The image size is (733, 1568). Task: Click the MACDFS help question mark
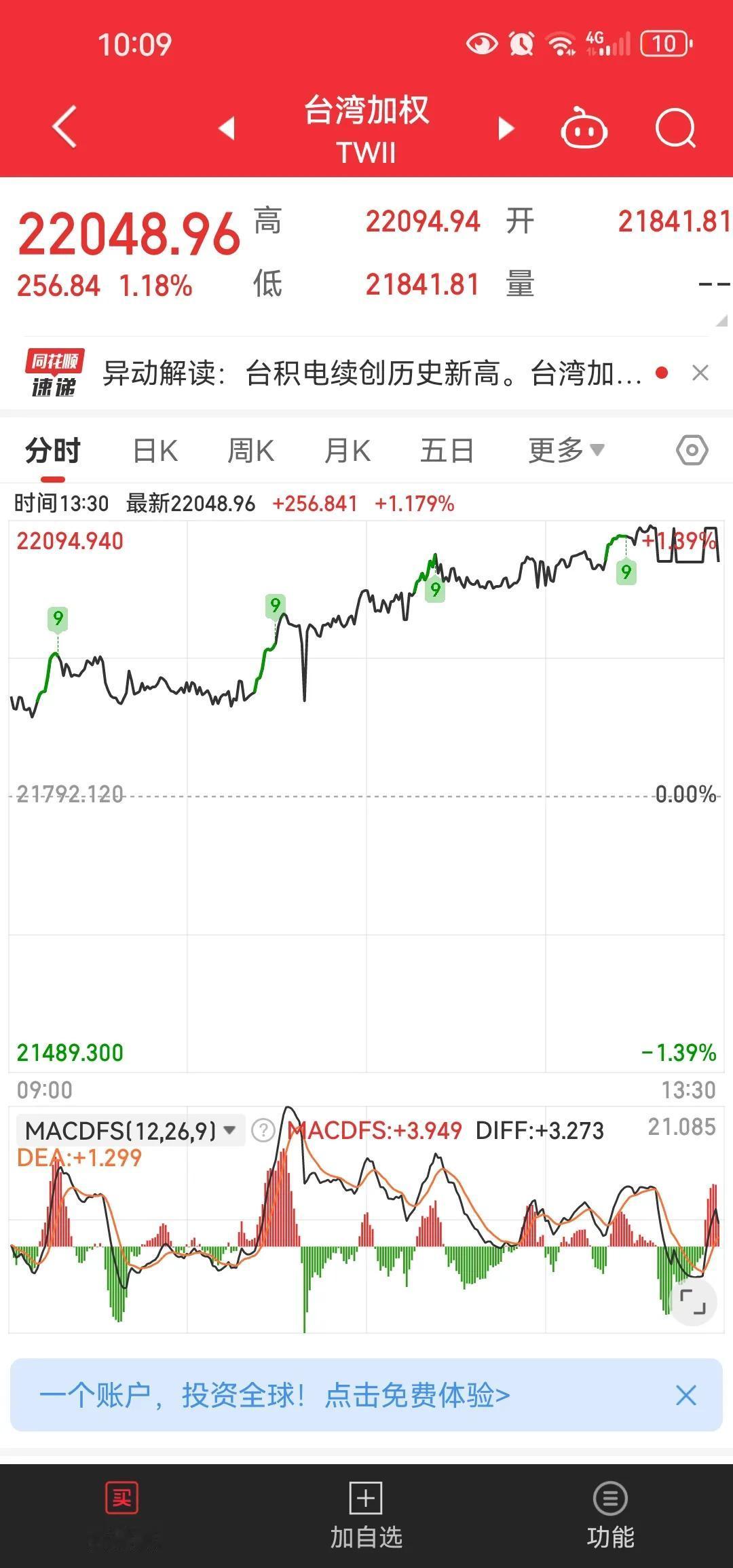click(x=263, y=1130)
